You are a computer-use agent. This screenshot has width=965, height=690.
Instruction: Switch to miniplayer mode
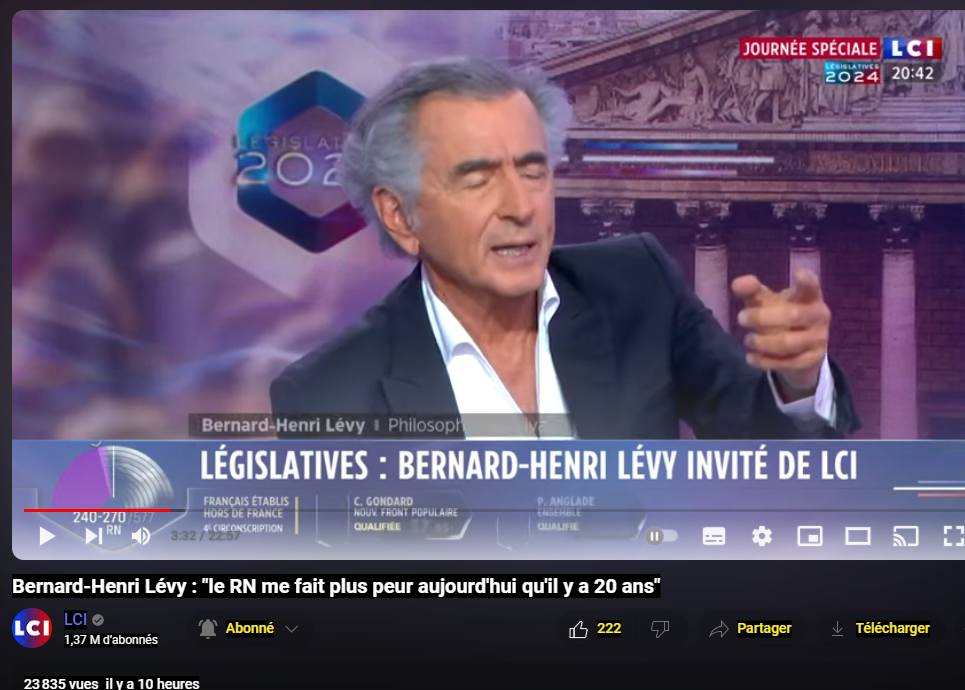(810, 536)
